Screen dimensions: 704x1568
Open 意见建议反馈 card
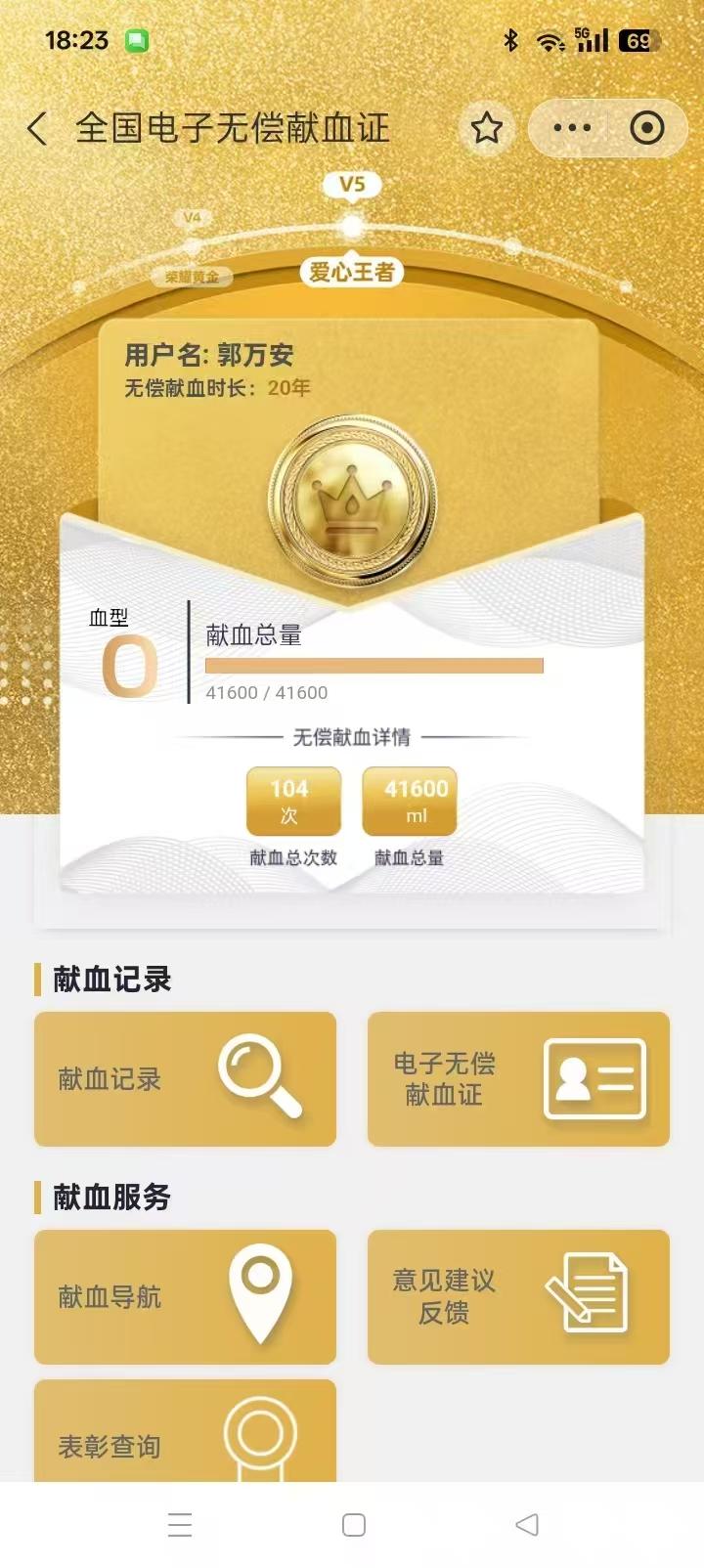click(x=518, y=1296)
